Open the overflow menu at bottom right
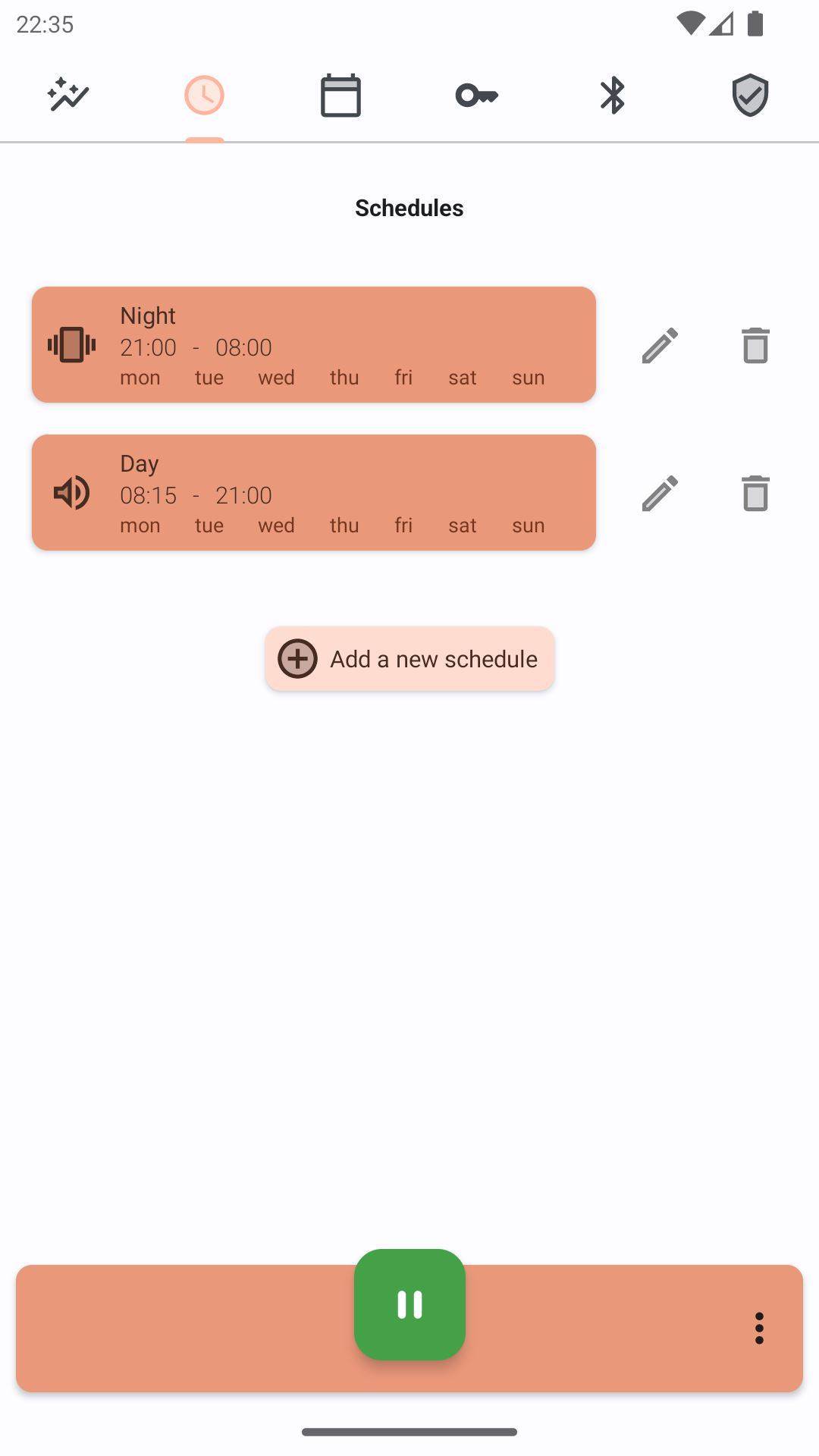This screenshot has height=1456, width=819. [761, 1329]
